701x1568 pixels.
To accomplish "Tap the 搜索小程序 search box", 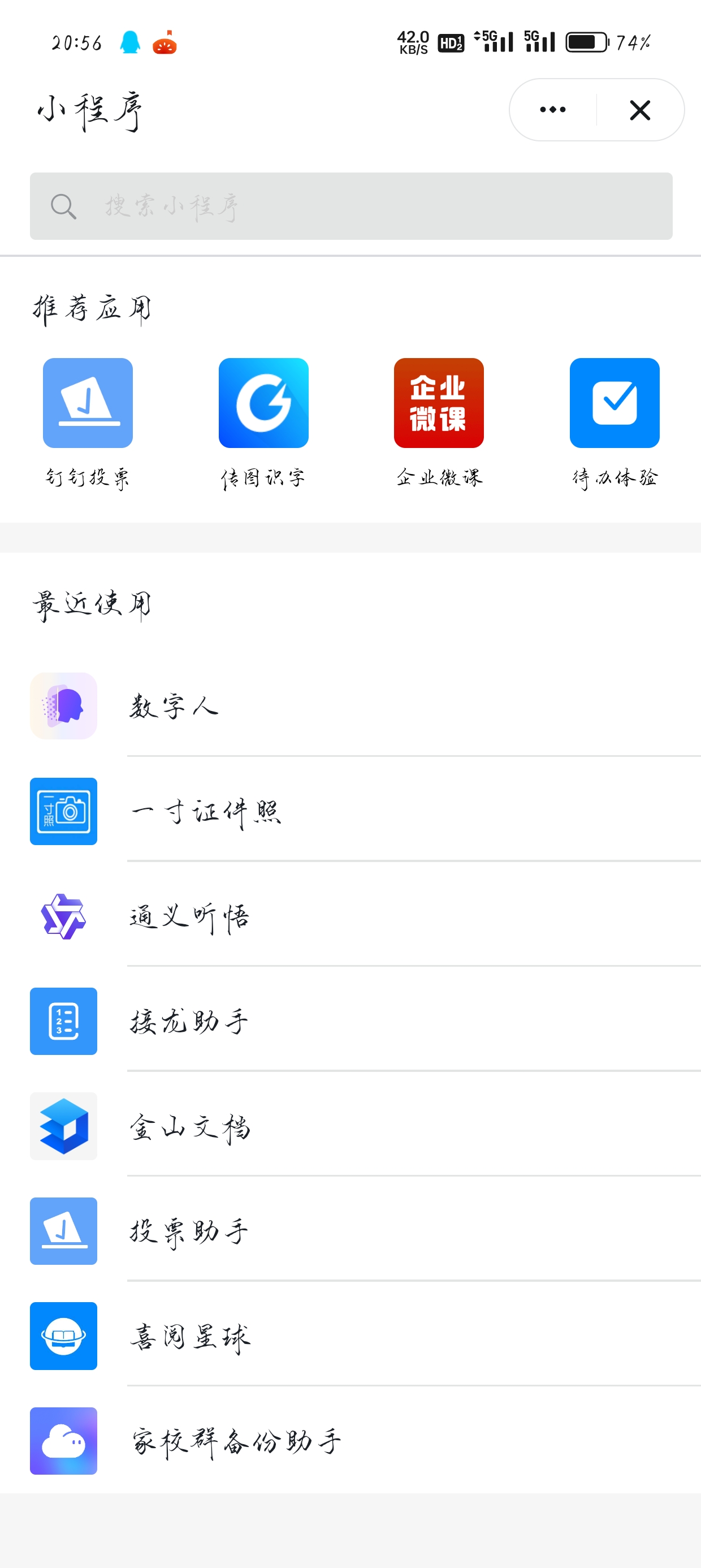I will 350,206.
